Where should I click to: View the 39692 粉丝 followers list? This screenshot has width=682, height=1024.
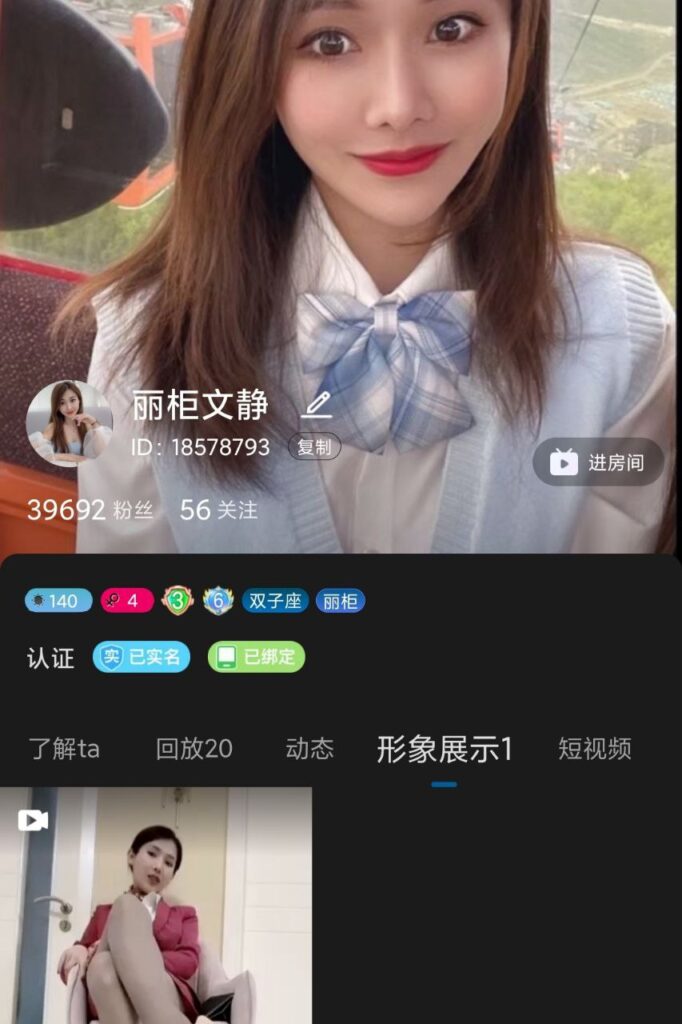click(90, 510)
